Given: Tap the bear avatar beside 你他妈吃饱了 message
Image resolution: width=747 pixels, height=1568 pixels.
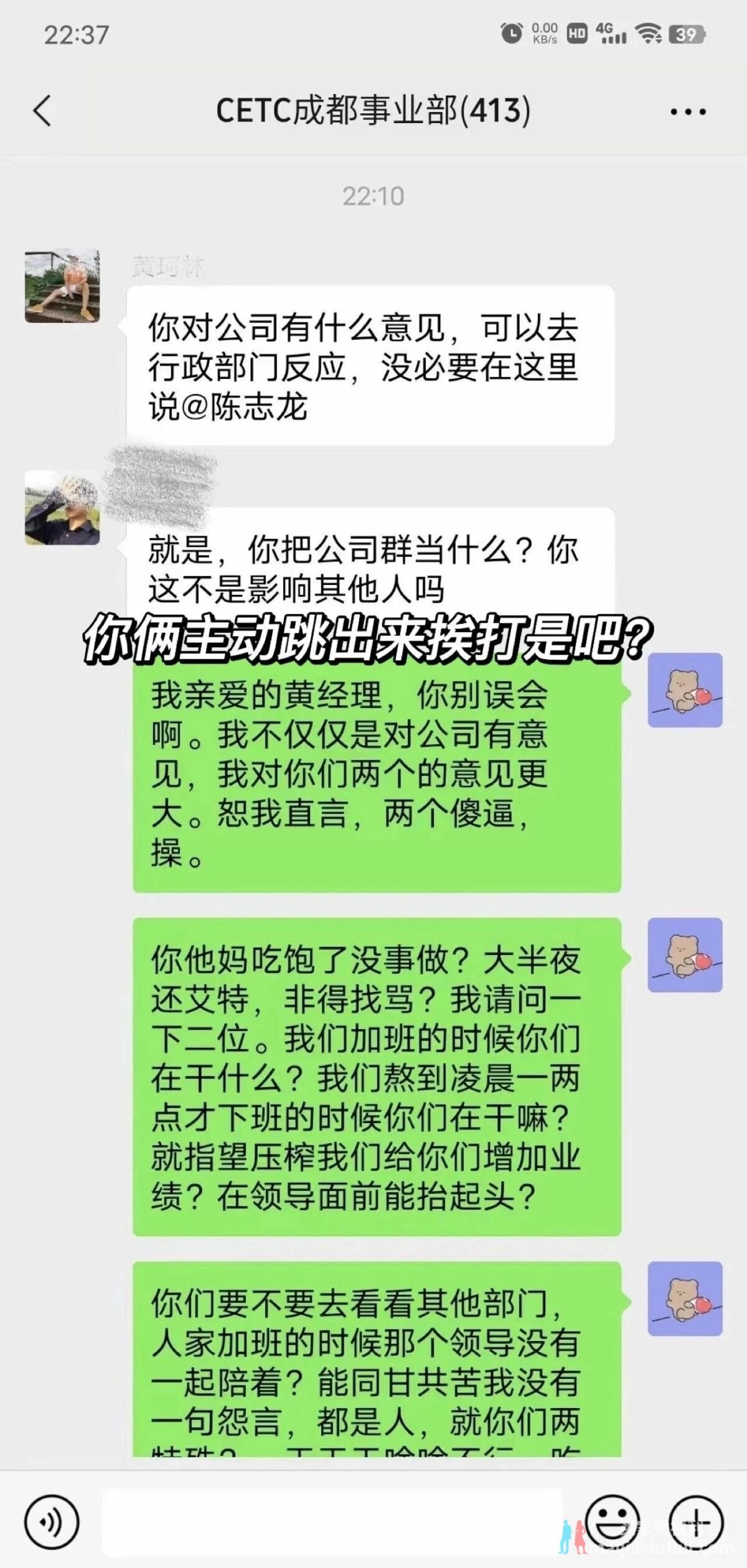Looking at the screenshot, I should (x=685, y=954).
